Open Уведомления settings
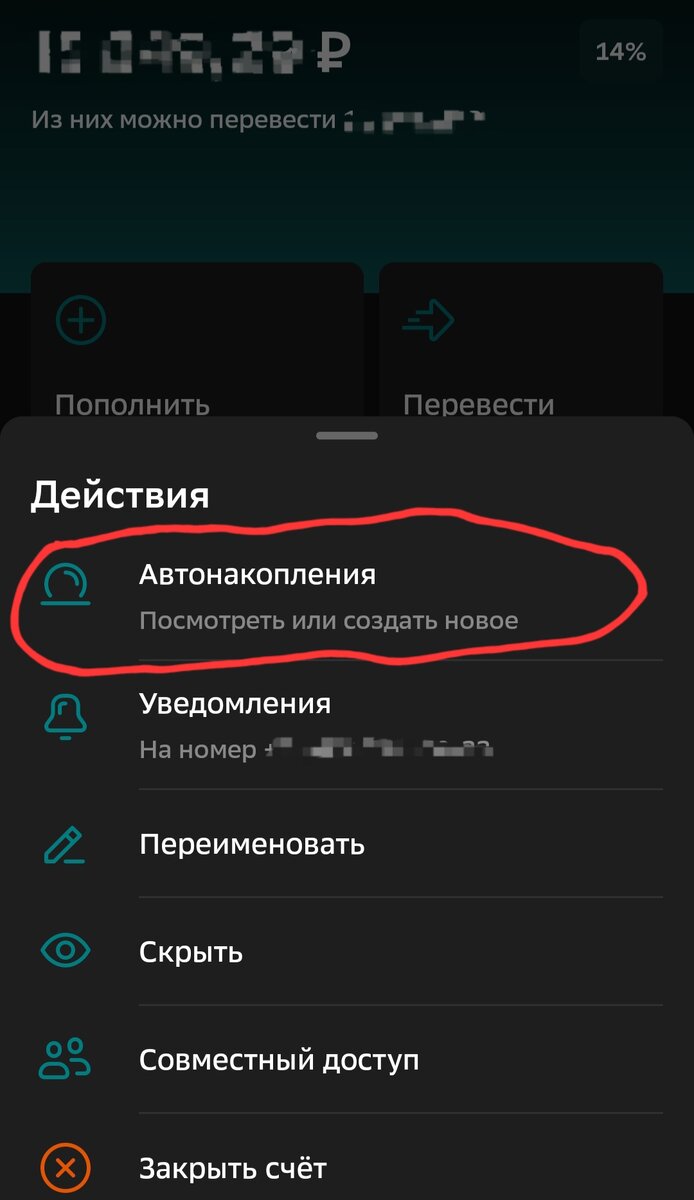Image resolution: width=694 pixels, height=1200 pixels. click(x=330, y=724)
